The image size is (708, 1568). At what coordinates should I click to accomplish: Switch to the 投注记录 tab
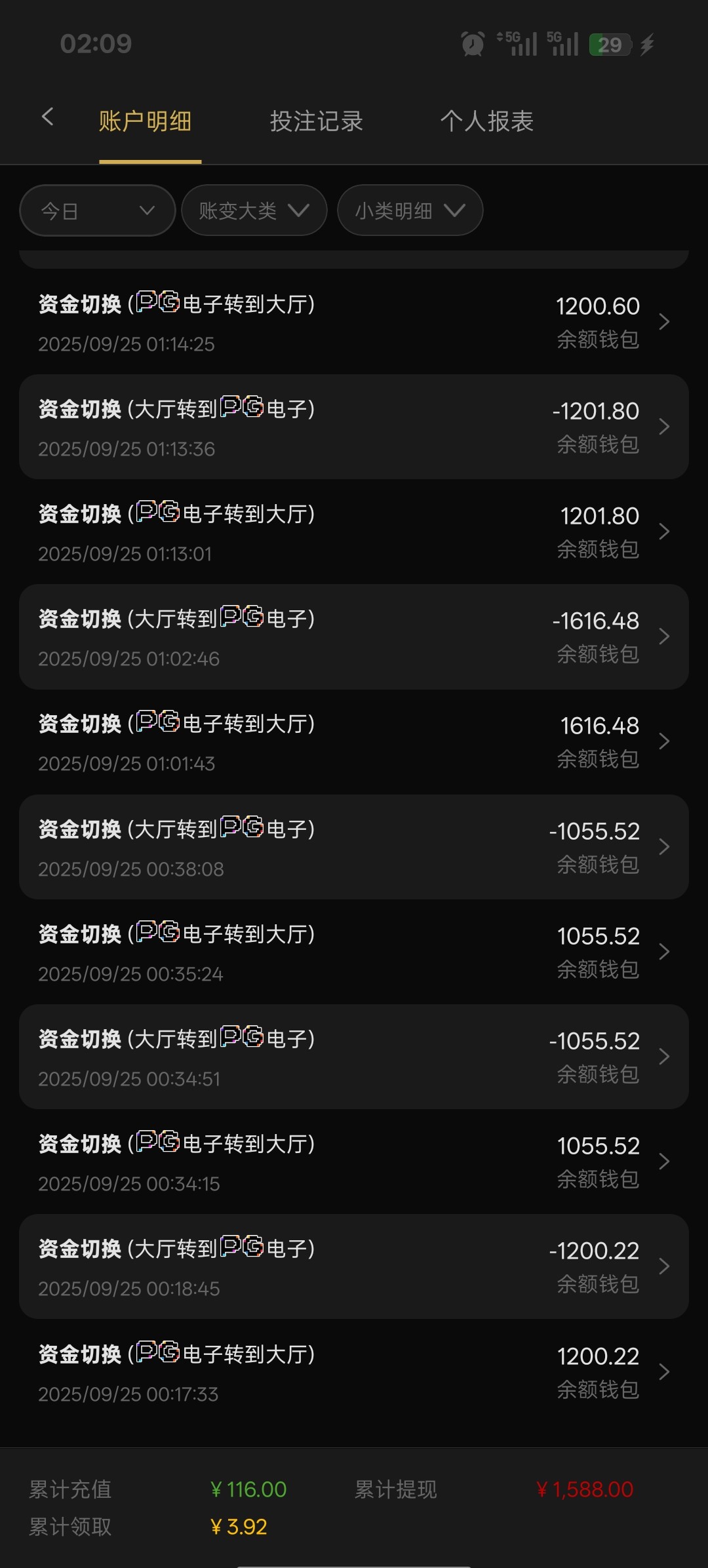coord(316,121)
